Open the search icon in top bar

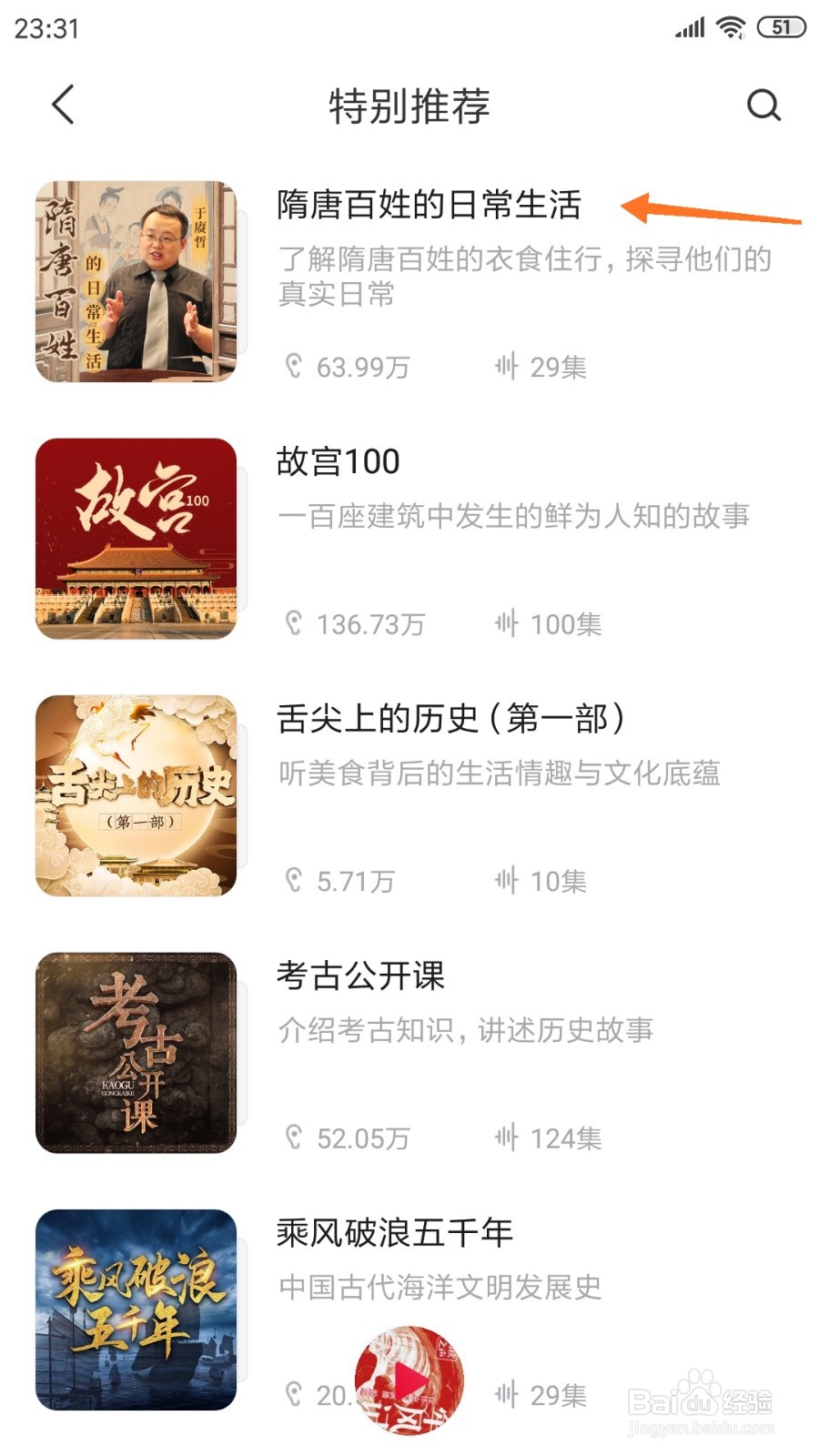click(x=763, y=105)
